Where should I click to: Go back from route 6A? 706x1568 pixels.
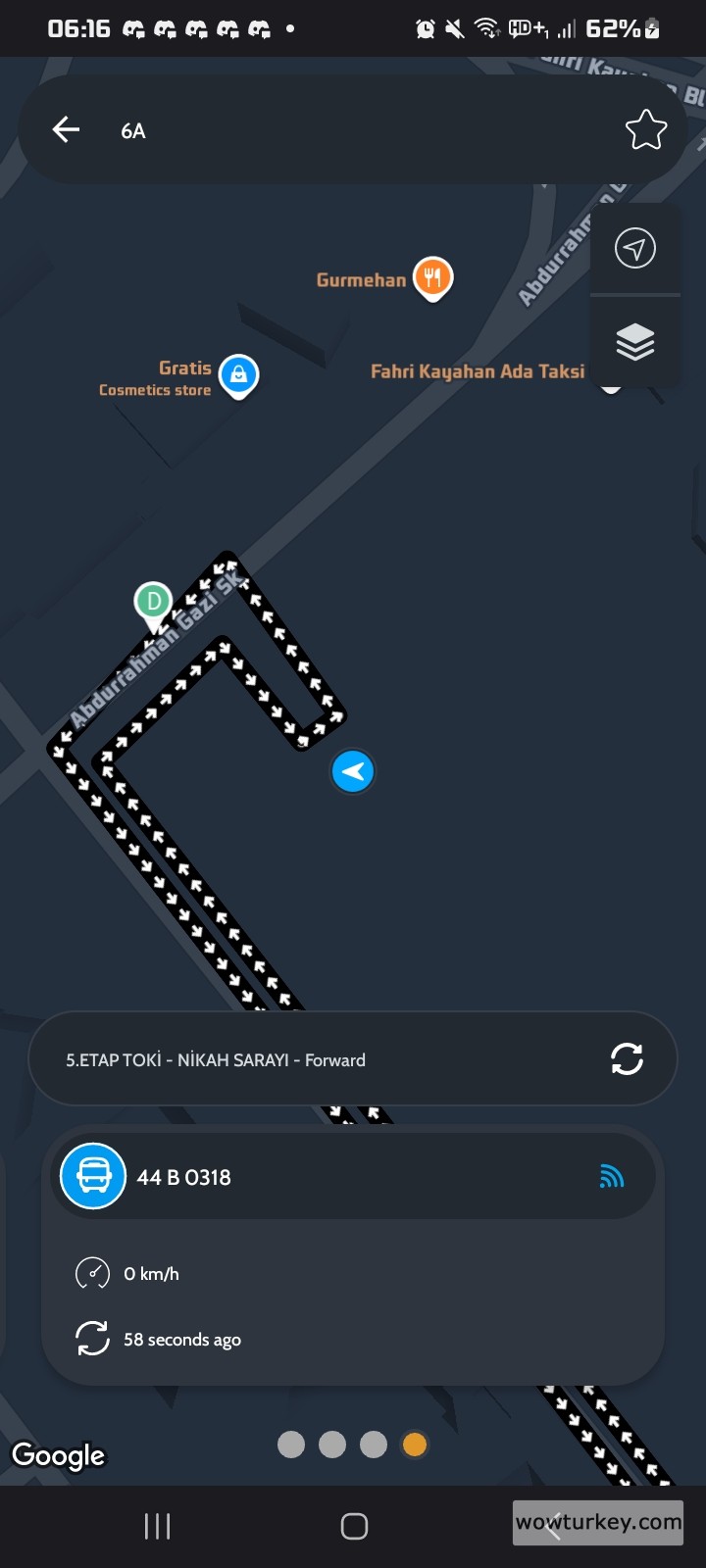[x=66, y=129]
